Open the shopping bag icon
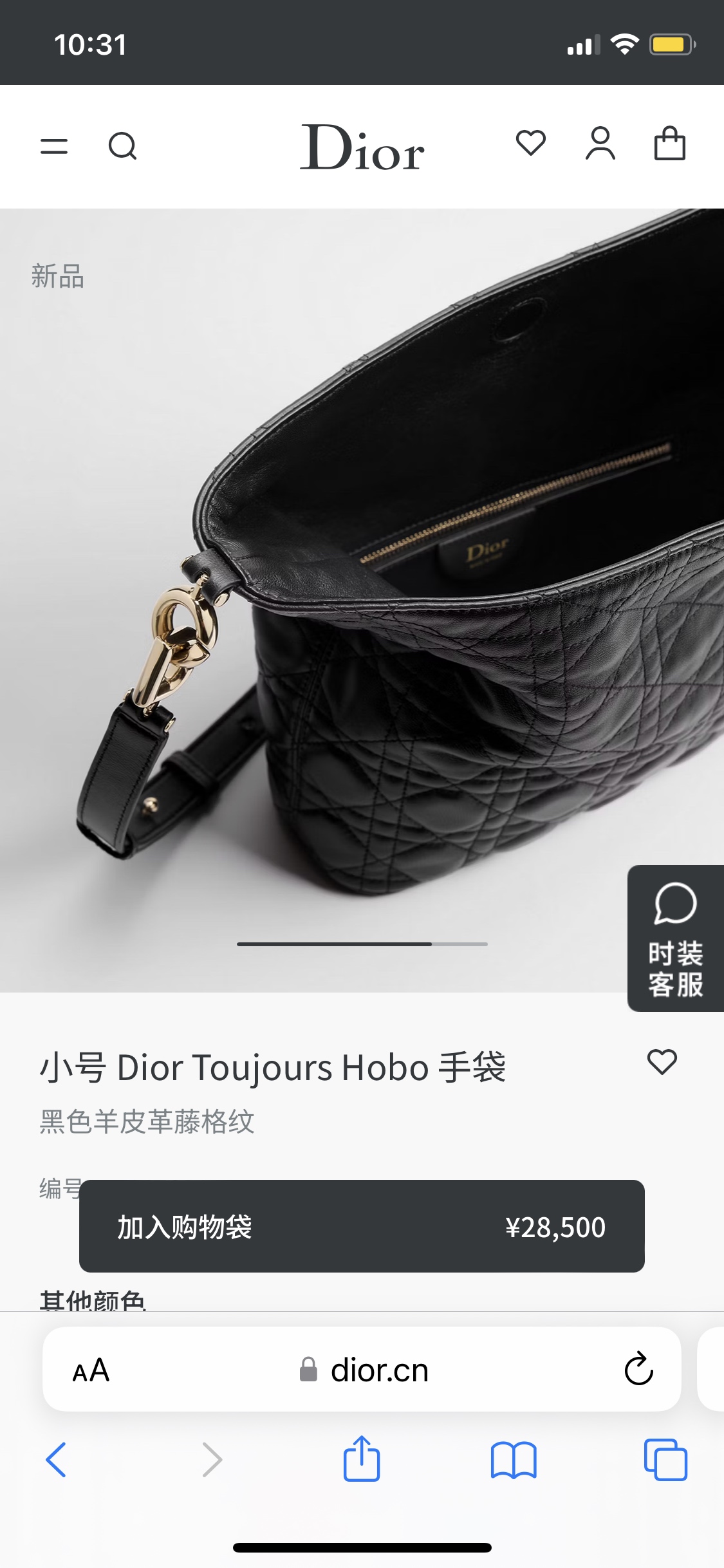This screenshot has height=1568, width=724. 669,143
